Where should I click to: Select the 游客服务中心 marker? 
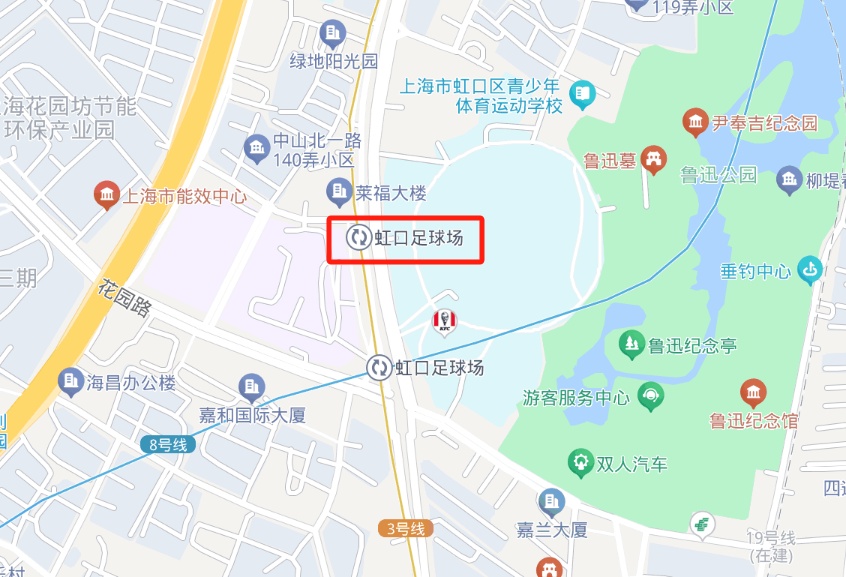(651, 397)
